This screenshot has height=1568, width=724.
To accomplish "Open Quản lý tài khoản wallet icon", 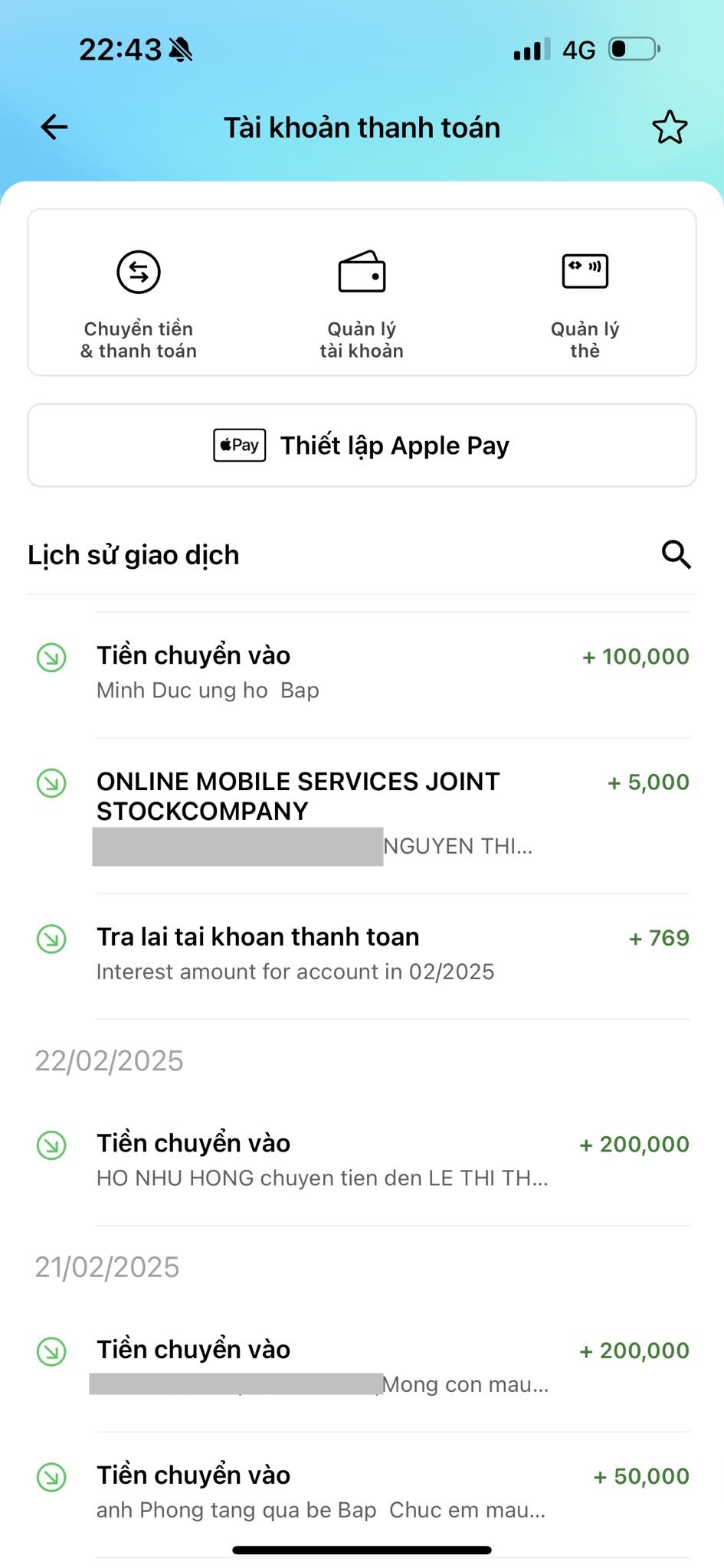I will 362,271.
